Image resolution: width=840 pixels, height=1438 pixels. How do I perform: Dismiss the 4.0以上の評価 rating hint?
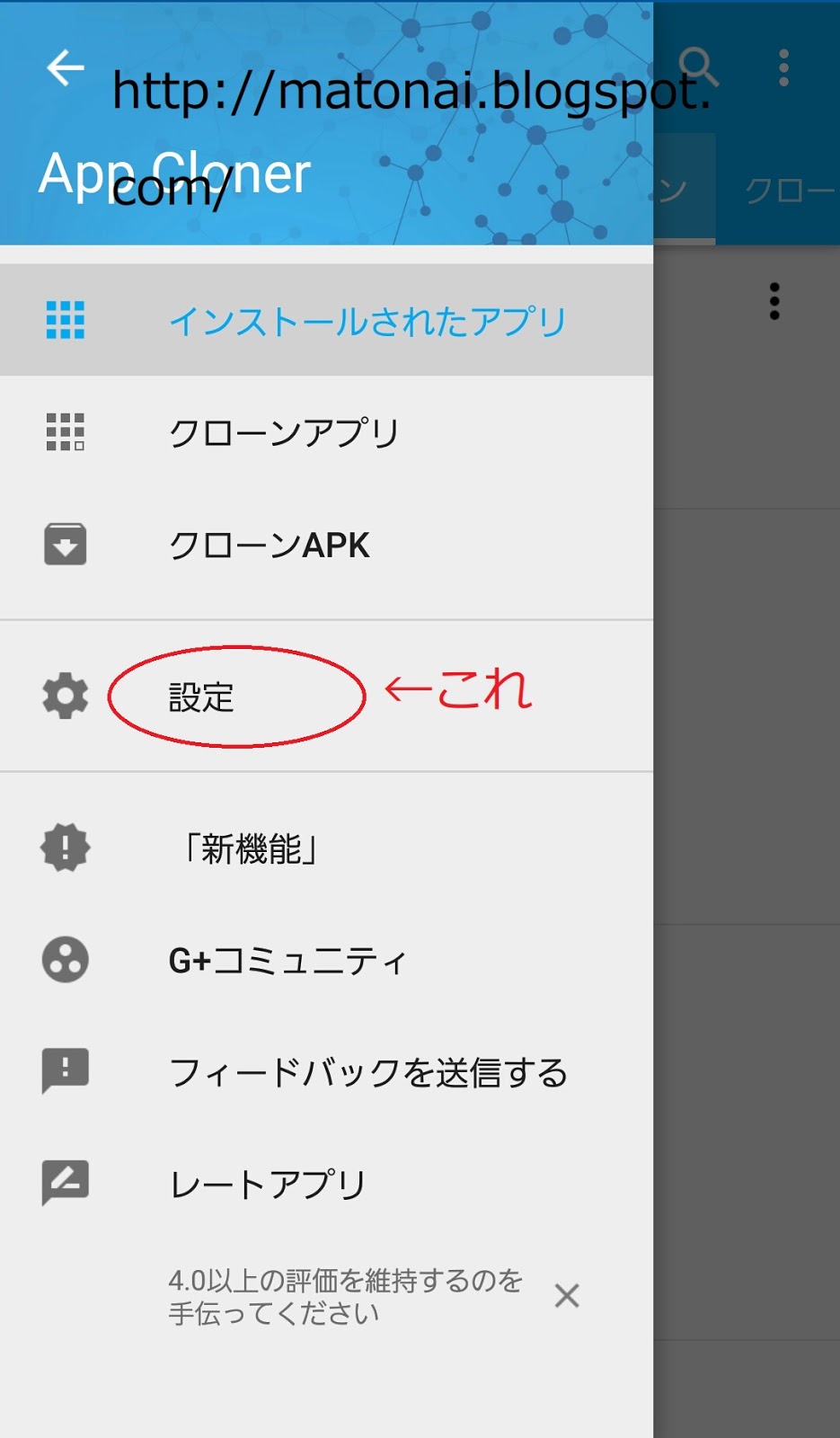(567, 1296)
